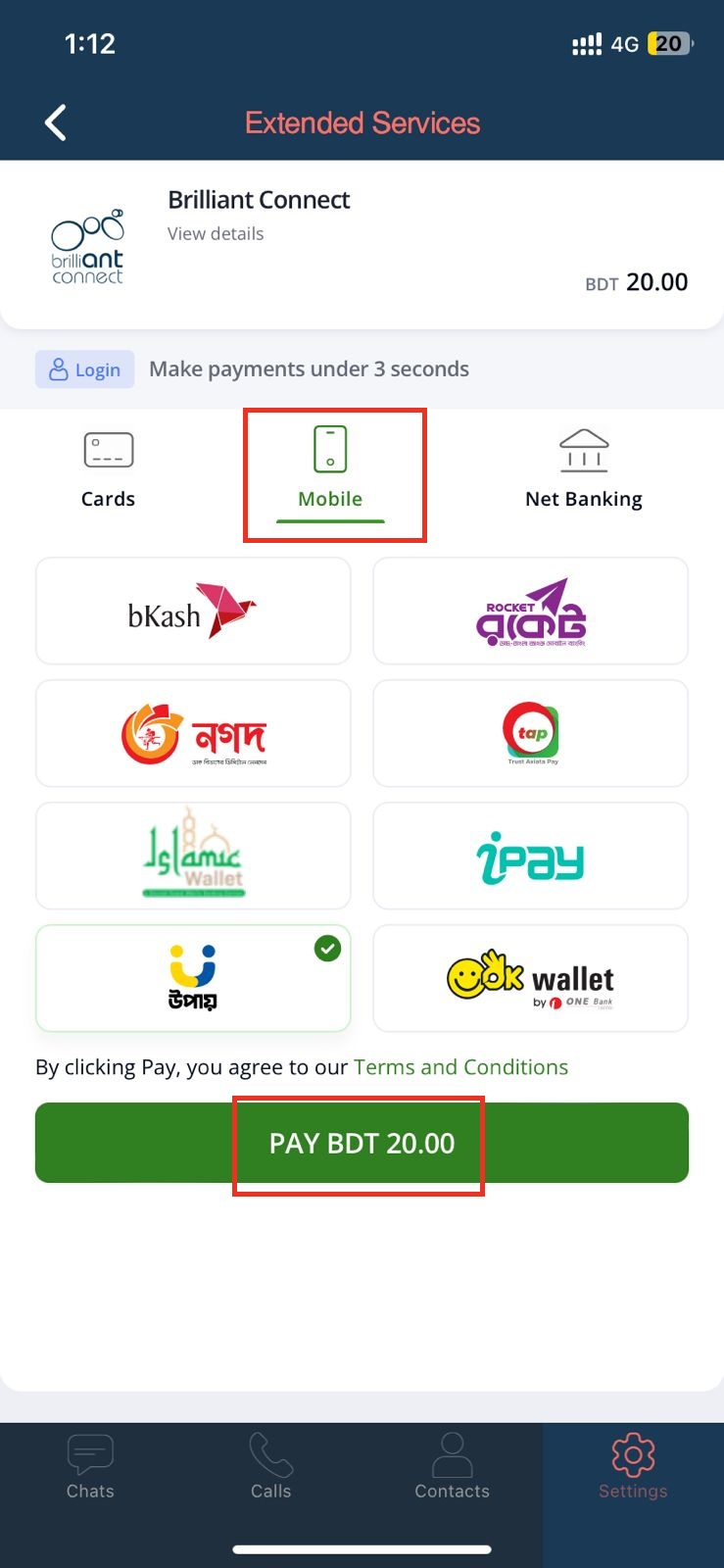Choose bKash as payment method

(x=193, y=611)
